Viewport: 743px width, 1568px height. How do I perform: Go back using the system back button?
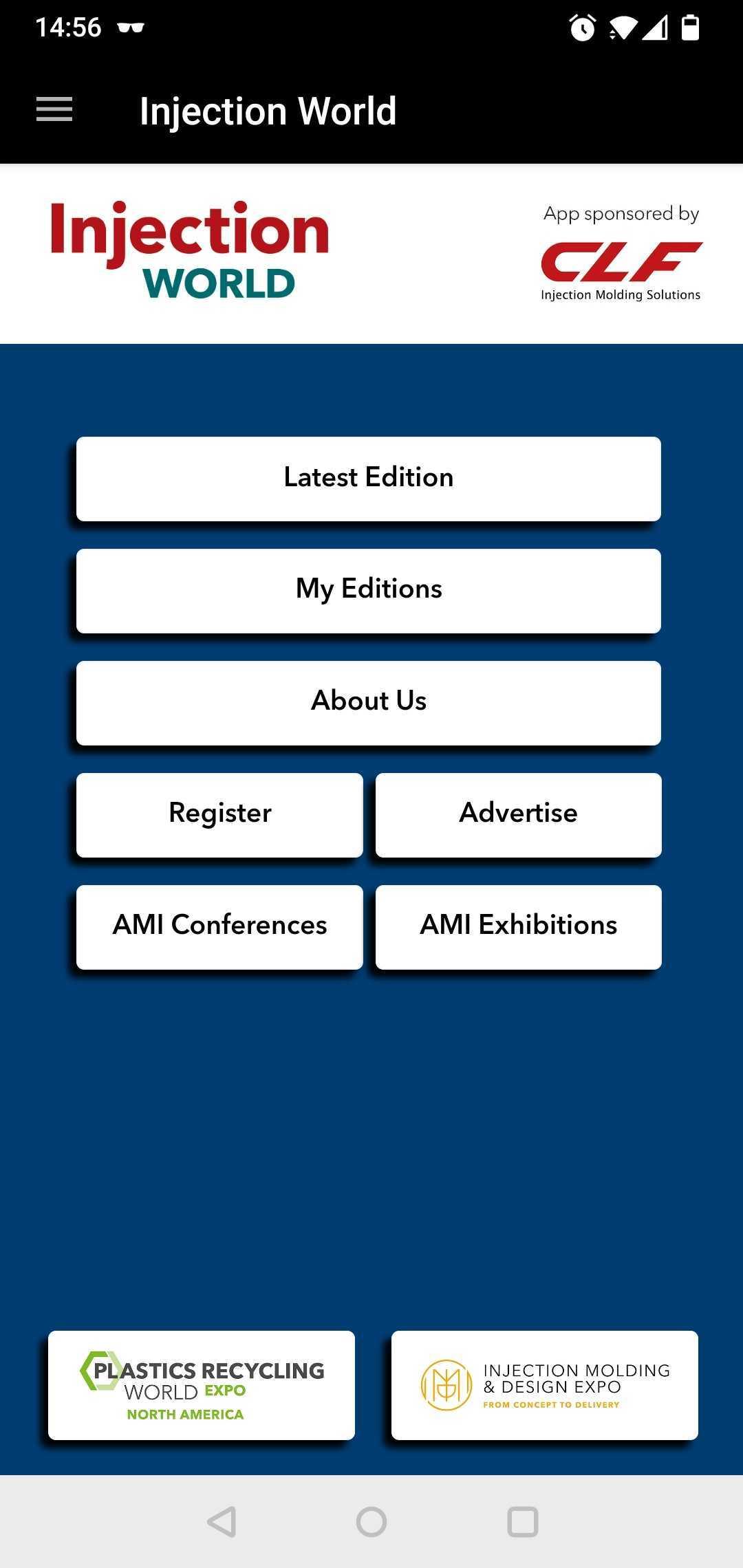pos(222,1521)
